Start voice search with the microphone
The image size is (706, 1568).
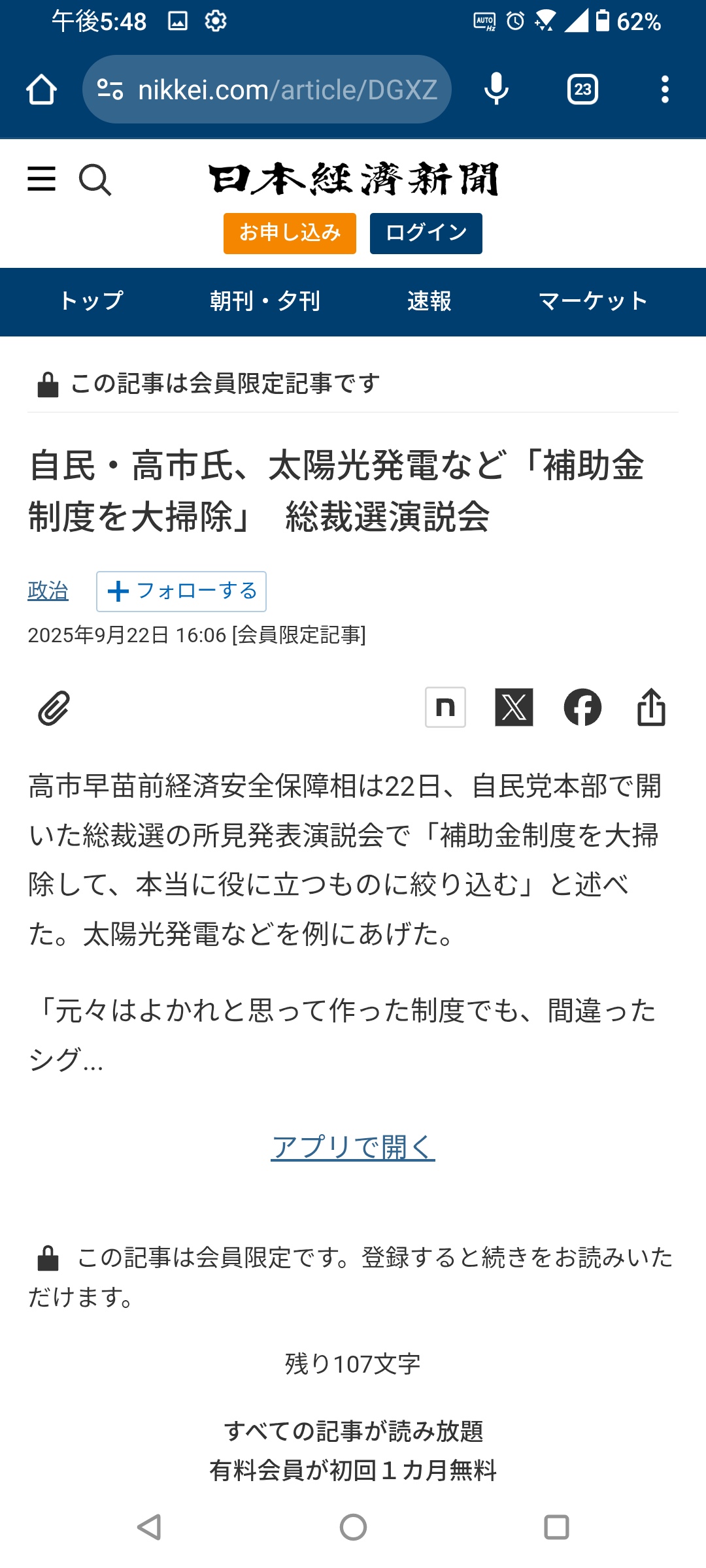point(496,90)
